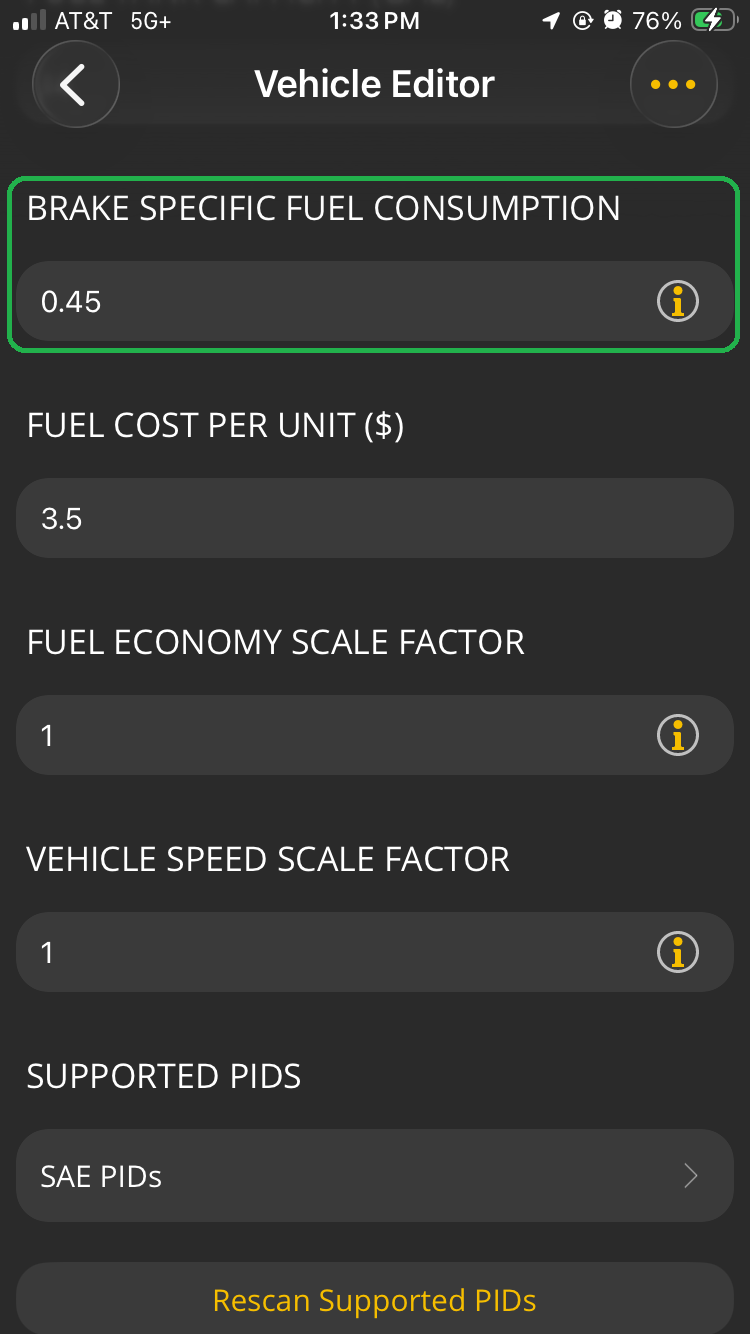This screenshot has height=1334, width=750.
Task: Tap the location arrow in the status bar
Action: tap(550, 20)
